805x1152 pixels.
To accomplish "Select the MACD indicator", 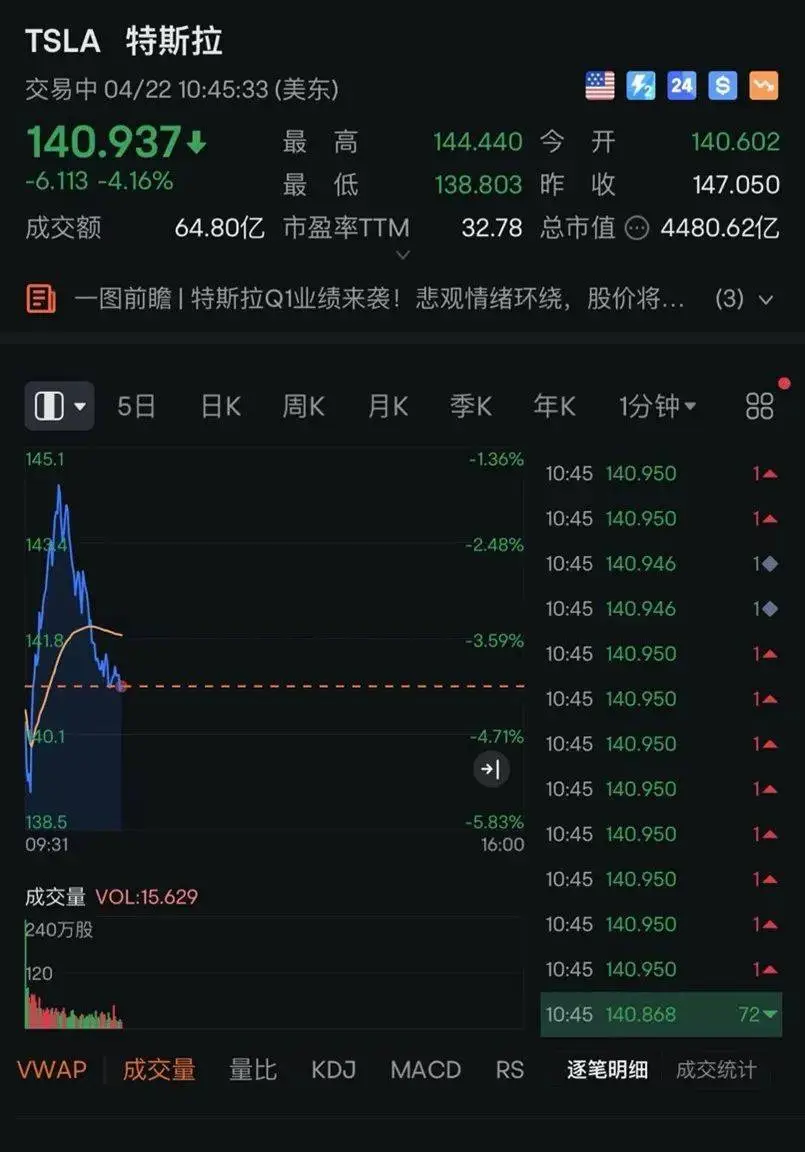I will (x=424, y=1069).
